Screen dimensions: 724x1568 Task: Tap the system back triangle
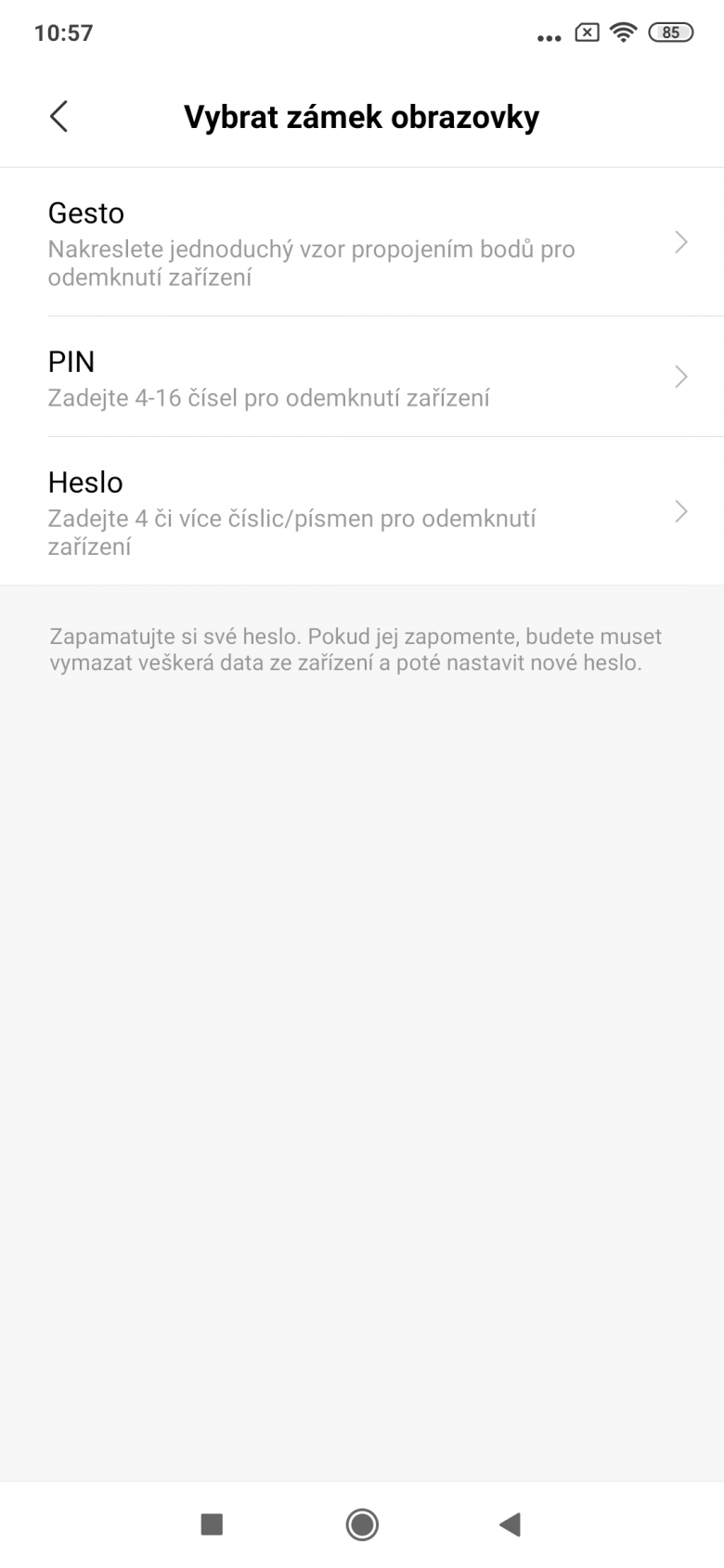click(x=510, y=1523)
